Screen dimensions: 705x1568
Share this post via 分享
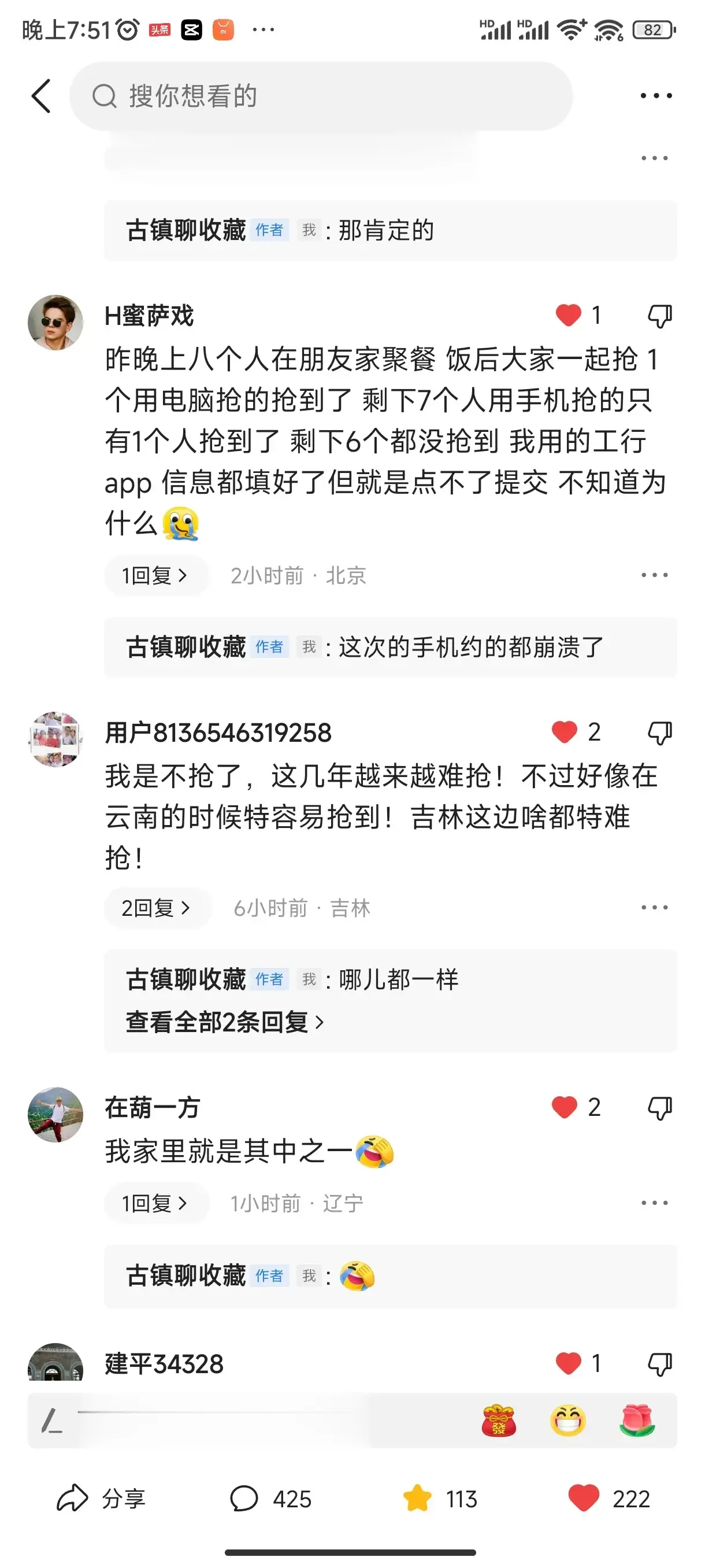pos(102,1499)
